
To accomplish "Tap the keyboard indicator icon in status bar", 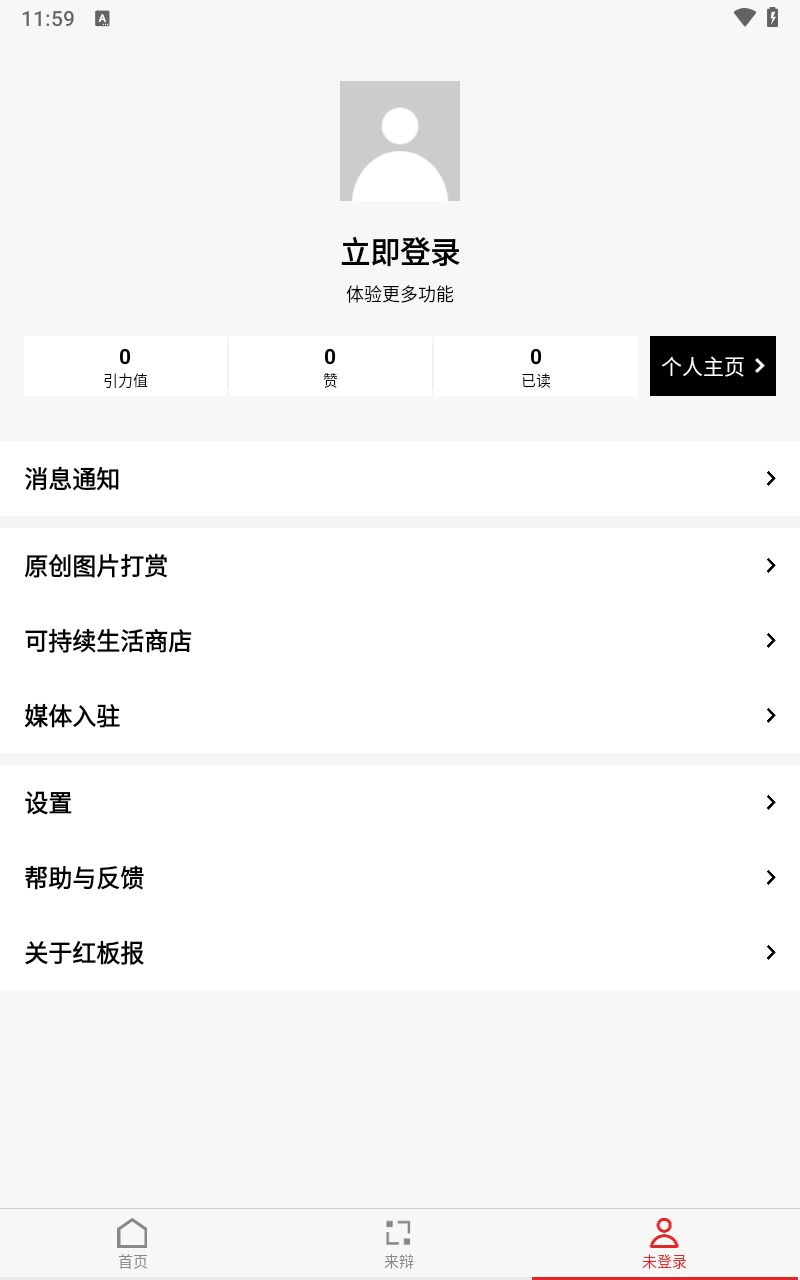I will (x=101, y=18).
